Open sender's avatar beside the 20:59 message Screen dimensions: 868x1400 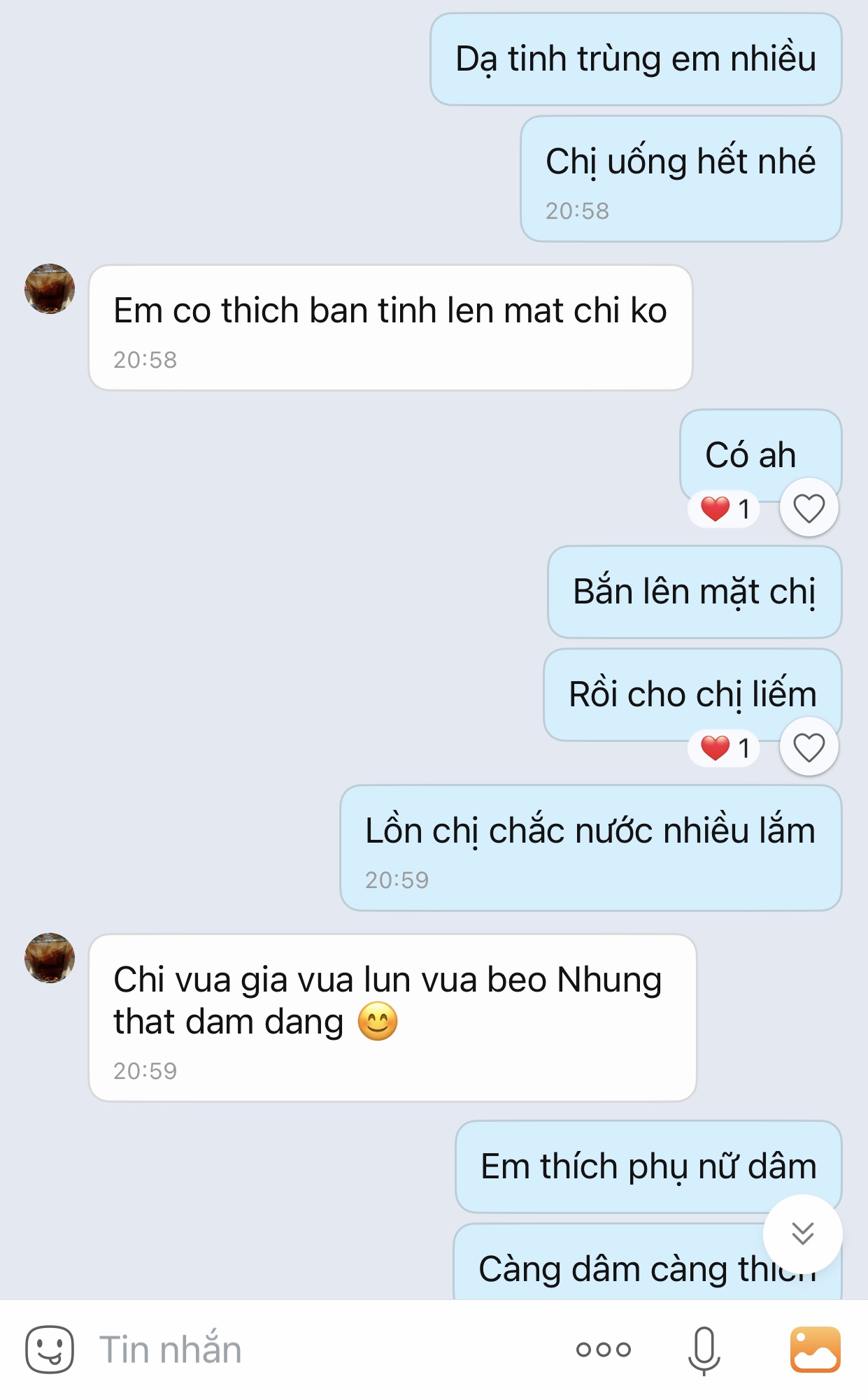click(x=50, y=958)
